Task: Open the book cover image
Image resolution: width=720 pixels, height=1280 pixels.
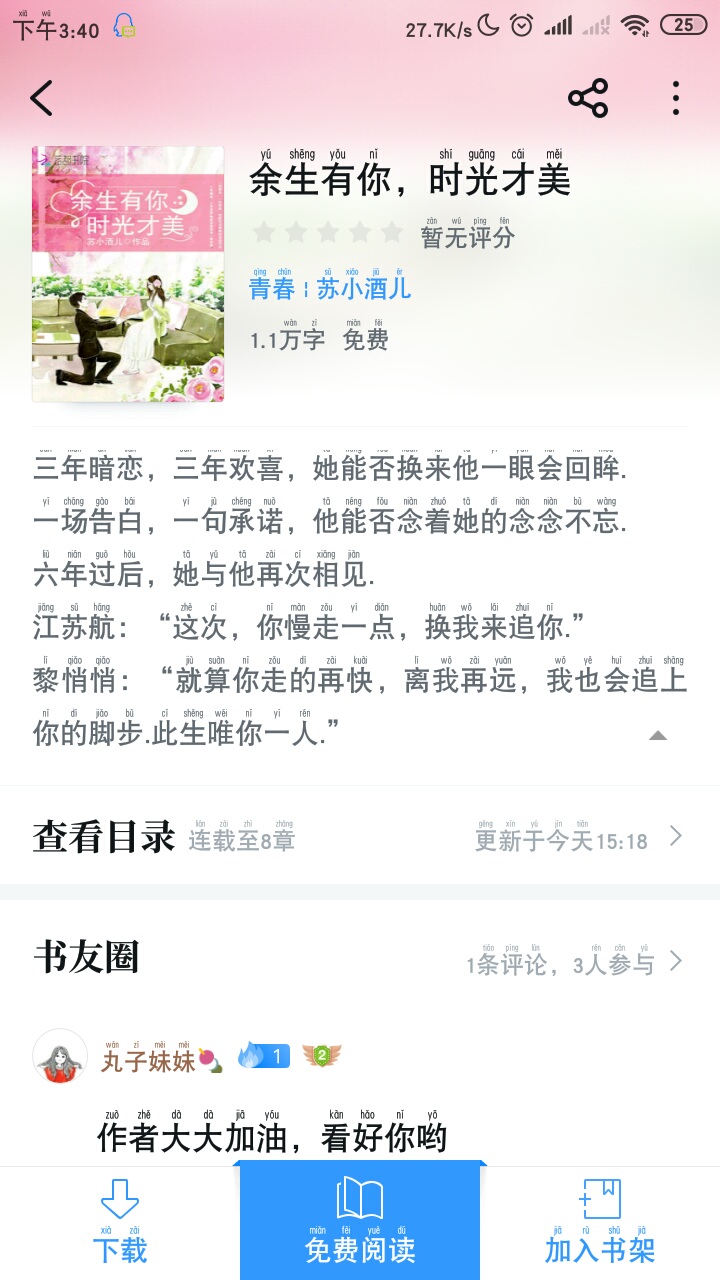Action: pos(128,274)
